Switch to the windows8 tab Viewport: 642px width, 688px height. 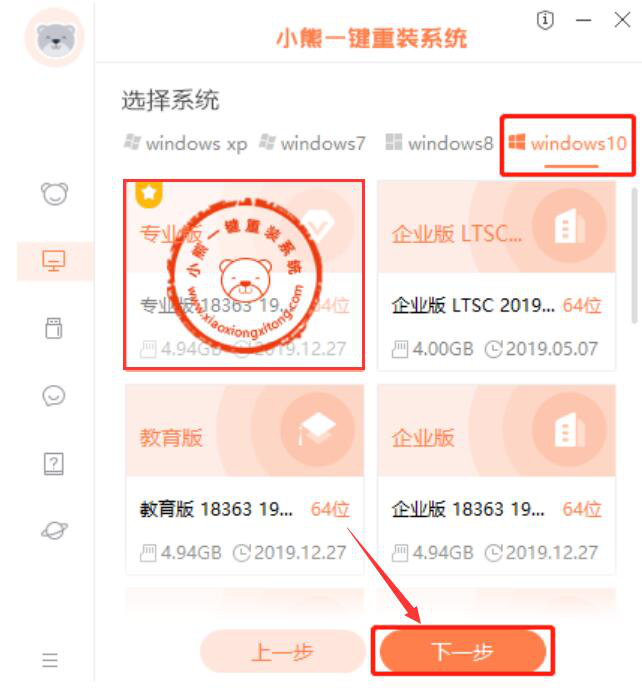(439, 143)
